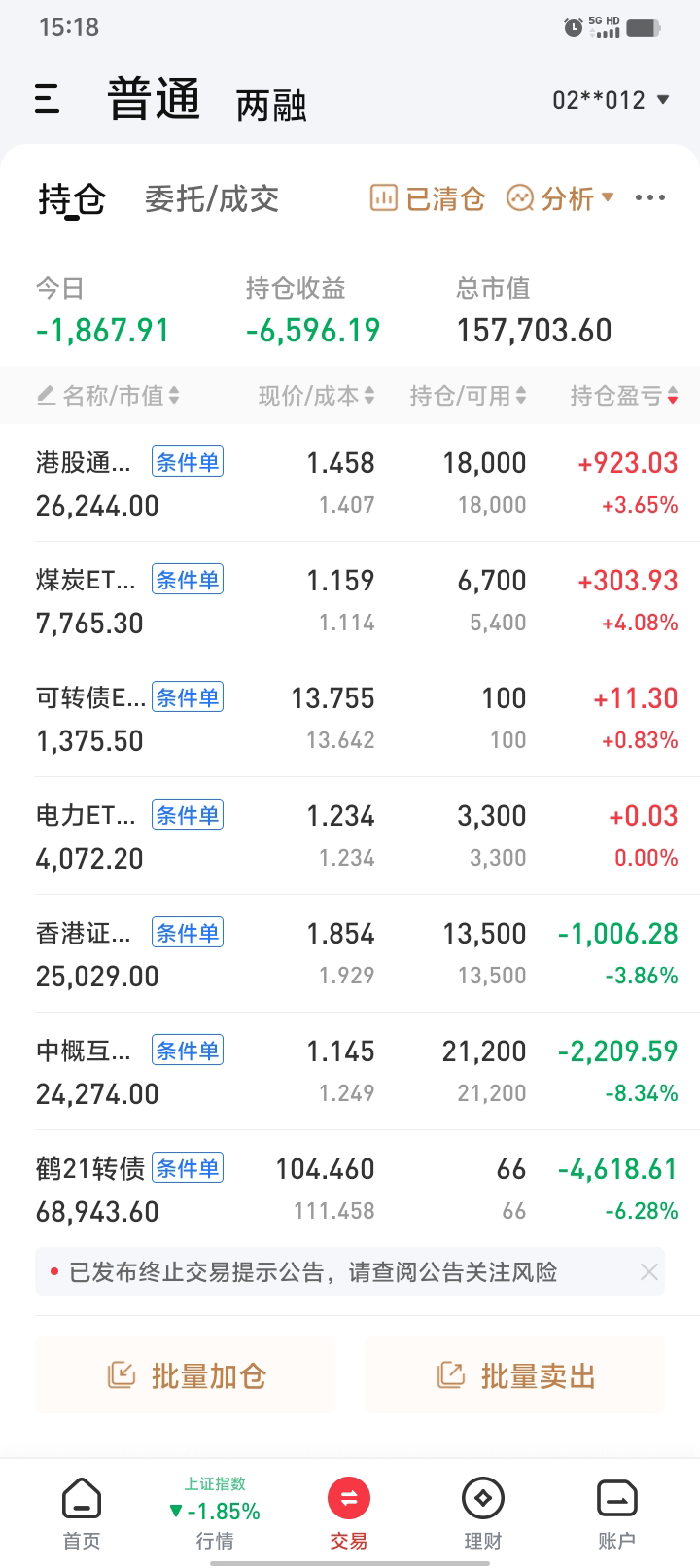Sort holdings by 持仓盈亏
This screenshot has width=700, height=1568.
tap(624, 395)
